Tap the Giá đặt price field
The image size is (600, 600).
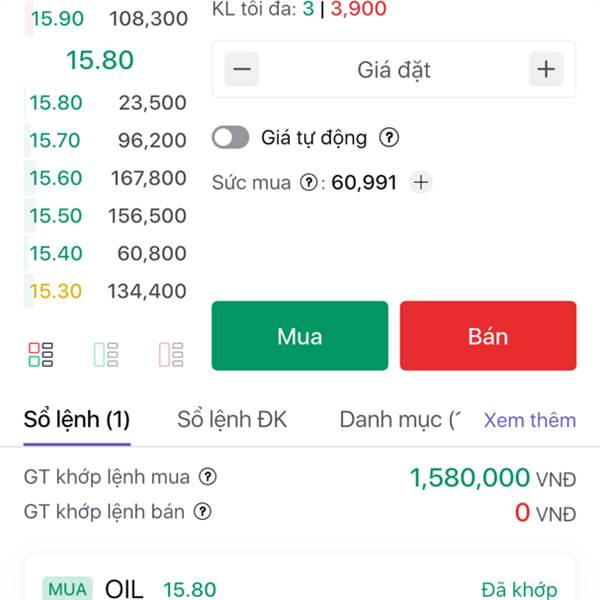[x=393, y=70]
